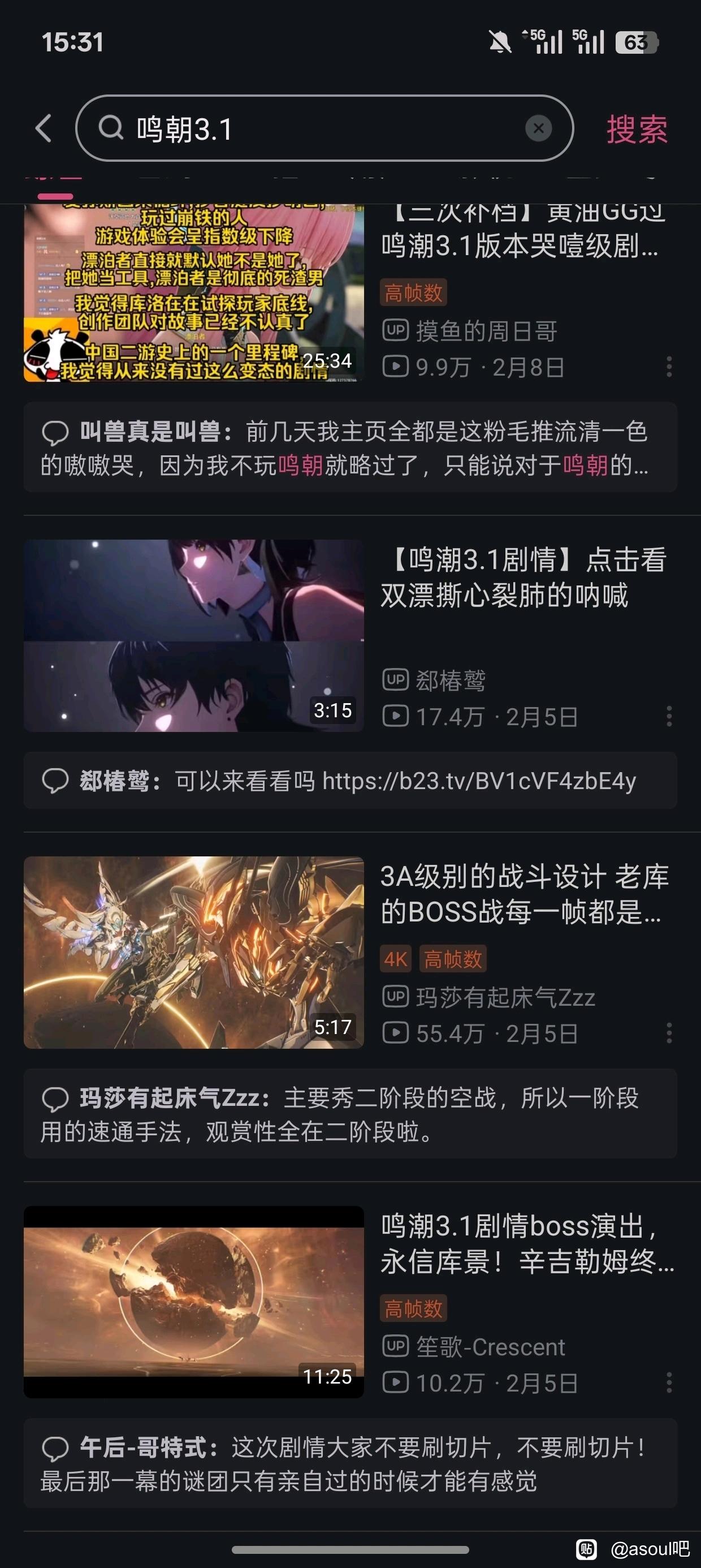Open 午后-哥特式's comment preview

[350, 1463]
